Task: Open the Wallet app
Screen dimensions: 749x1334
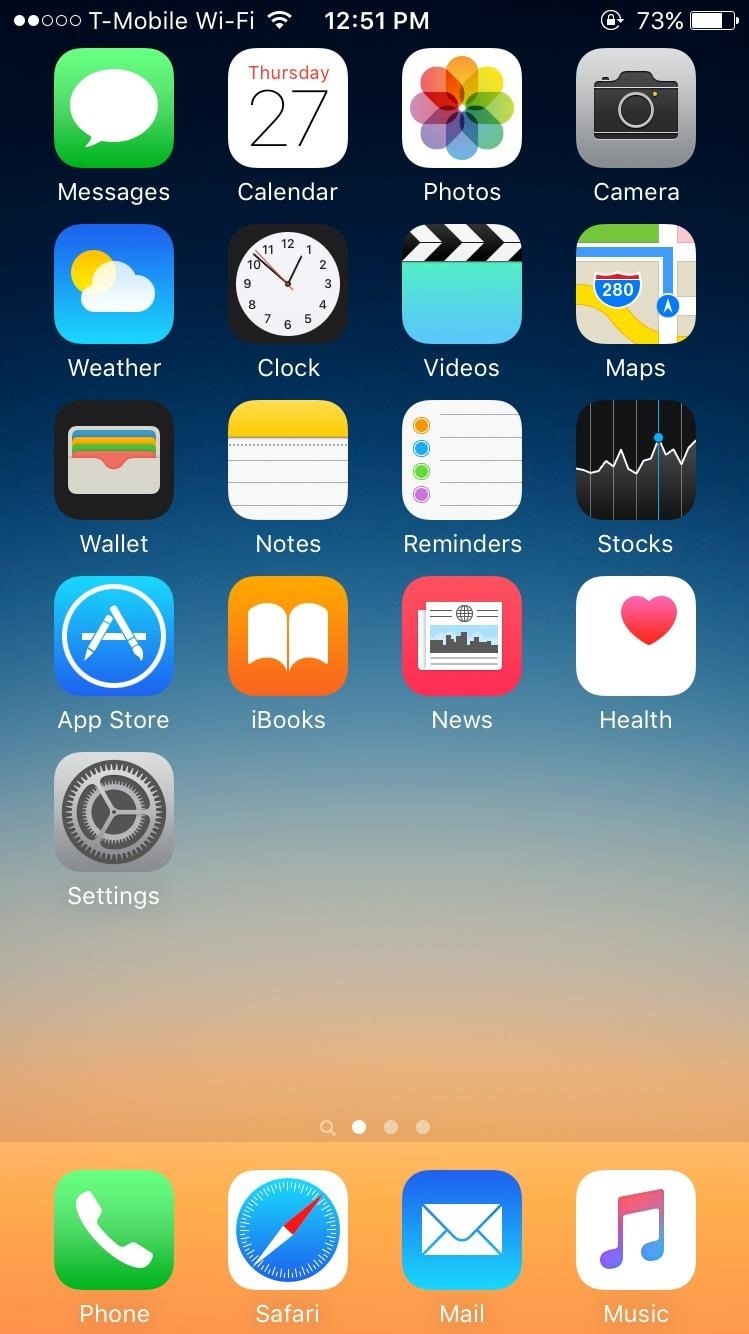Action: click(113, 460)
